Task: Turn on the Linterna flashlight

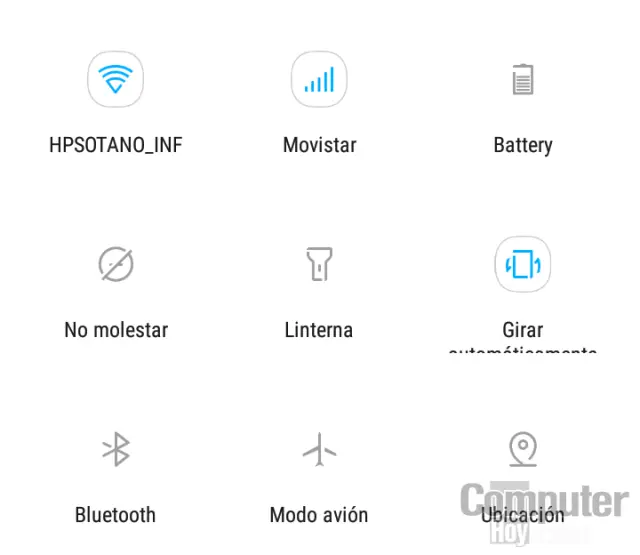Action: coord(319,264)
